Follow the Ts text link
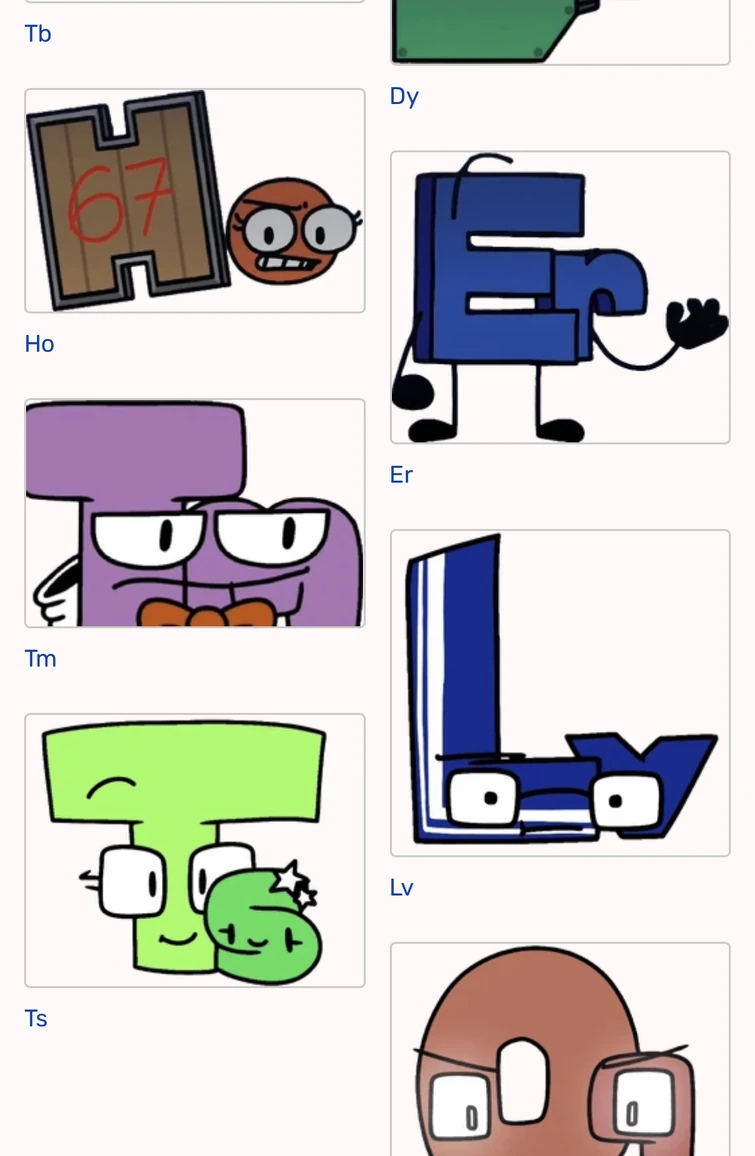Image resolution: width=755 pixels, height=1156 pixels. coord(36,1019)
